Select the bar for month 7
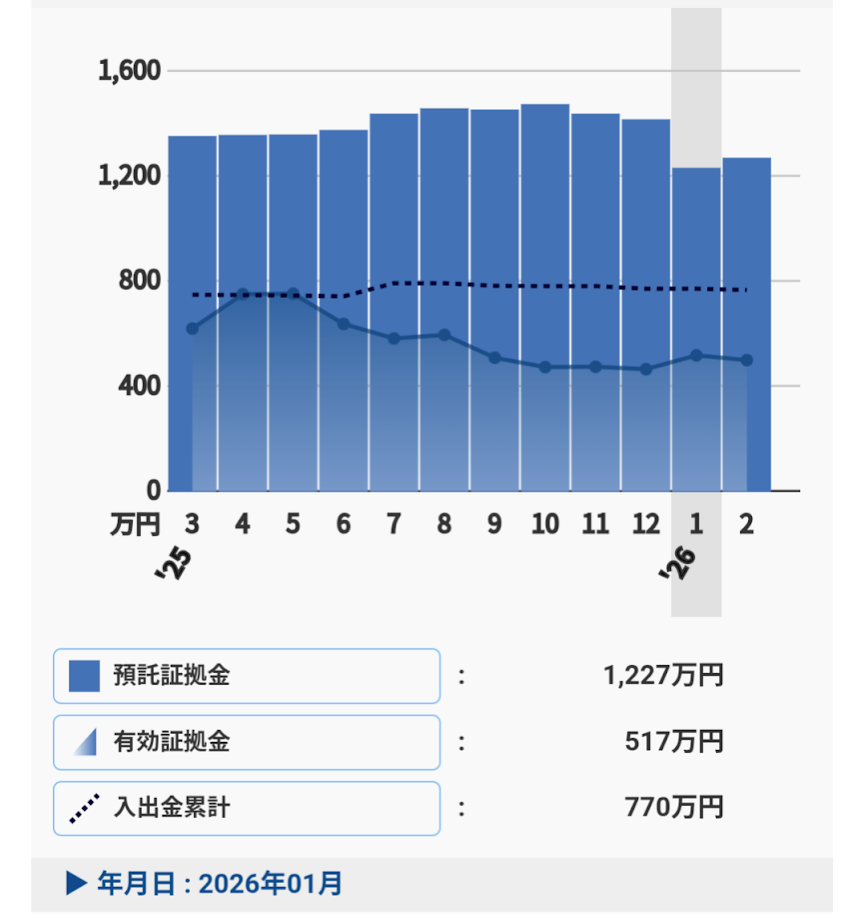Image resolution: width=865 pixels, height=915 pixels. 393,200
